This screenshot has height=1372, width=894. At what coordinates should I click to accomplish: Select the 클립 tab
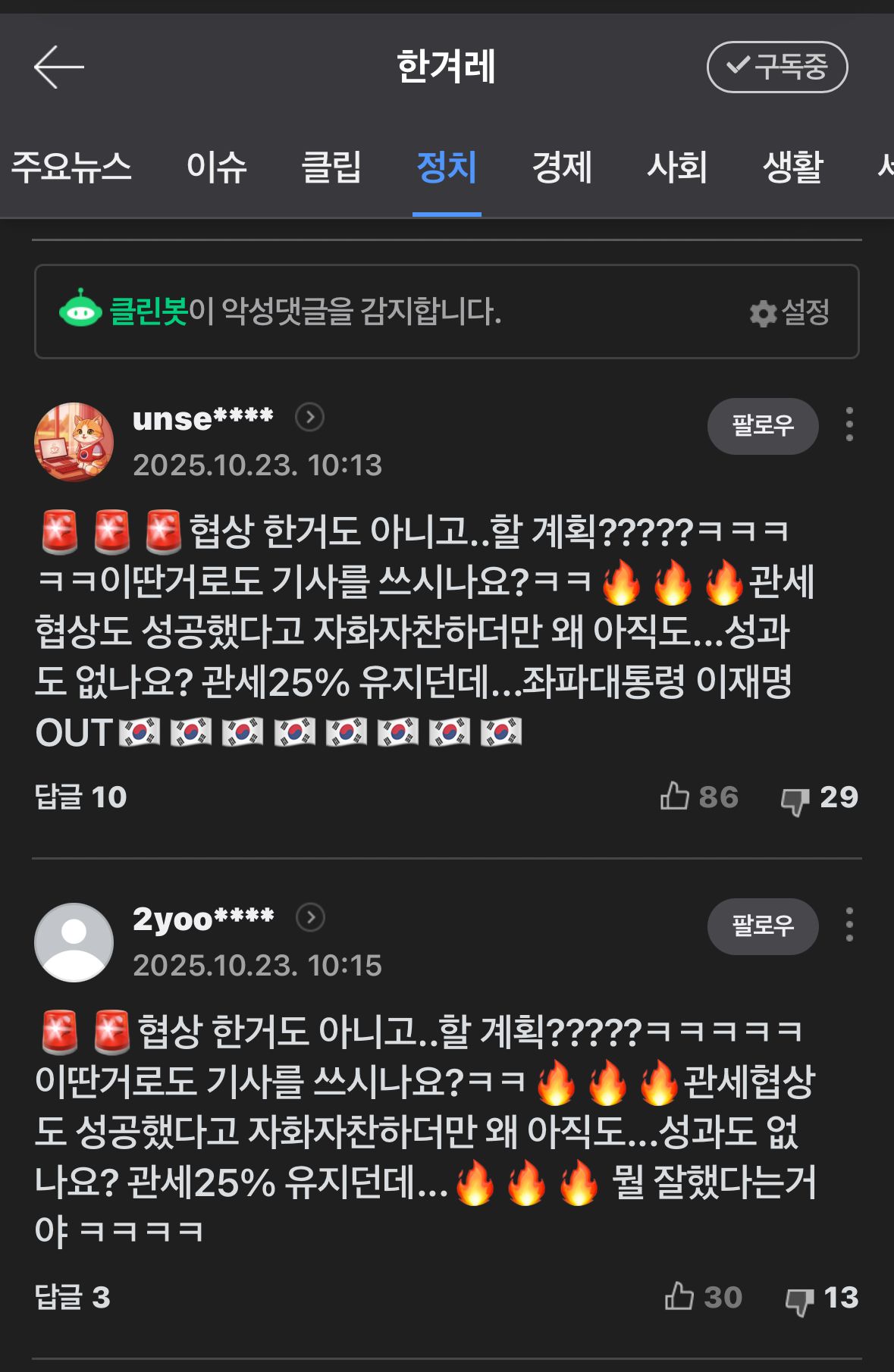click(331, 167)
